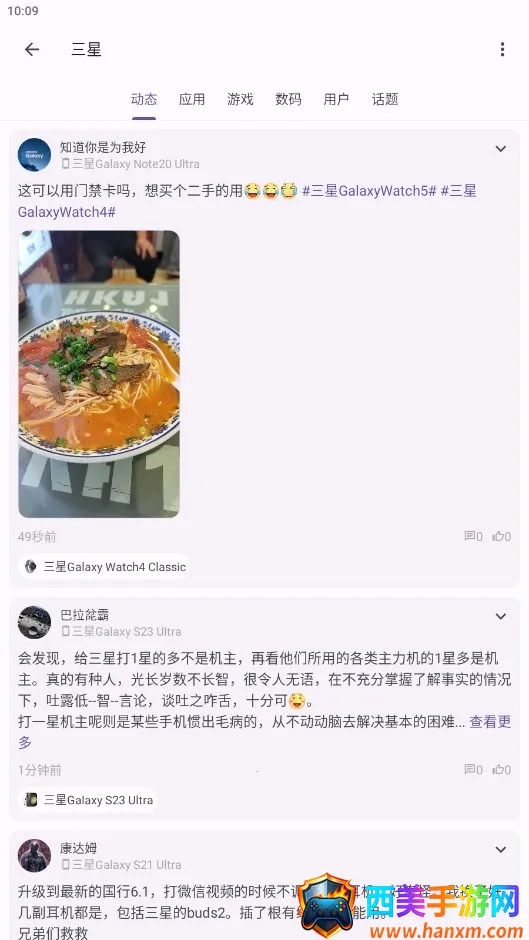Switch to the 游戏 tab
Screen dimensions: 529x940
[x=240, y=99]
